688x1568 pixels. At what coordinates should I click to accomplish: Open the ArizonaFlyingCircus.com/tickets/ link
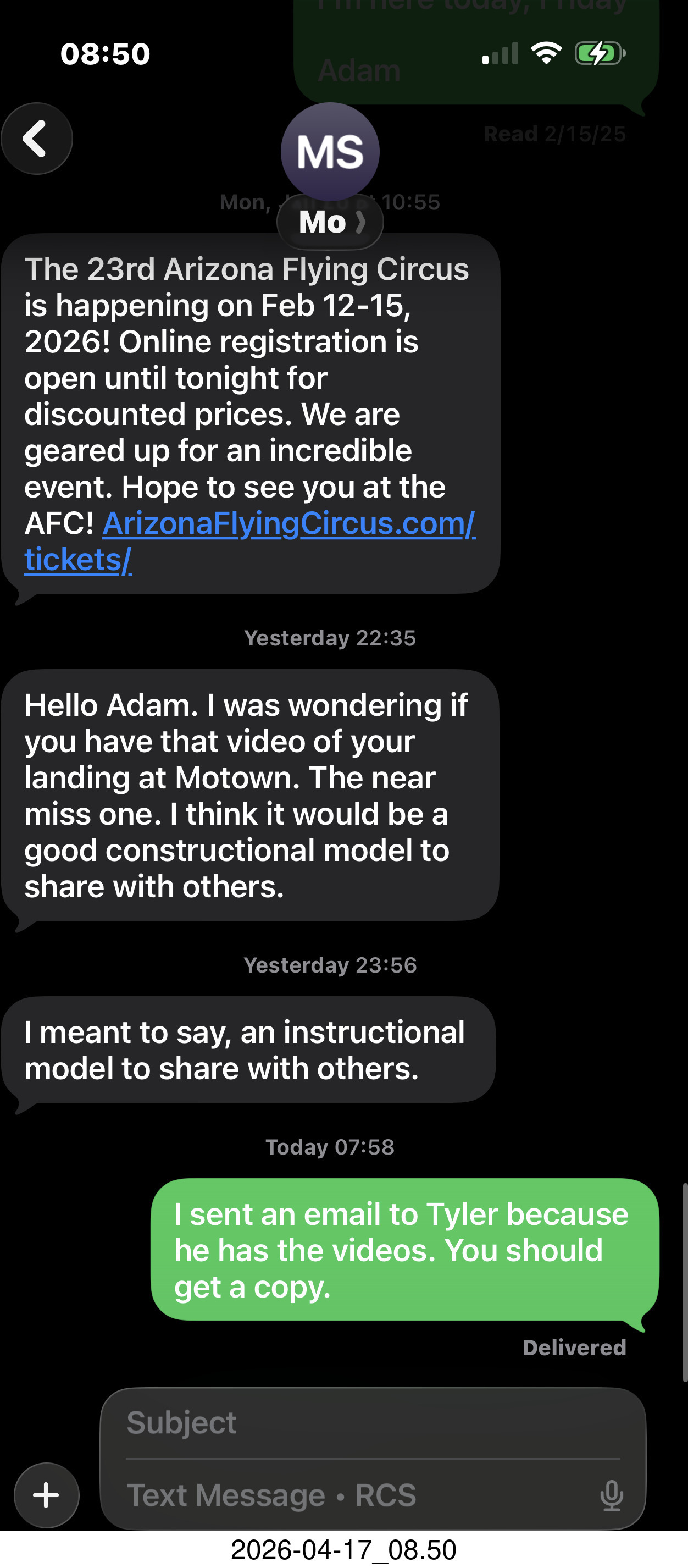pos(250,541)
